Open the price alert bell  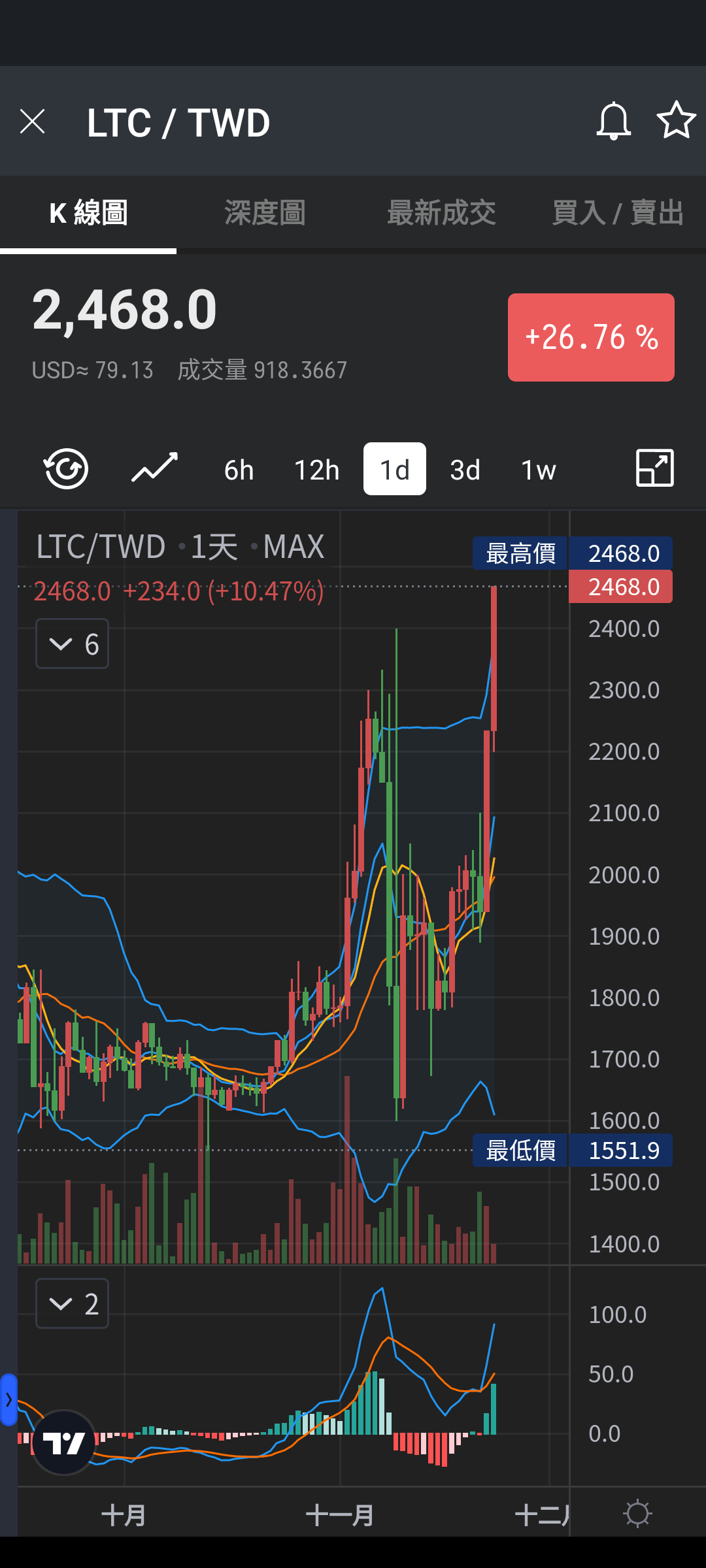[613, 121]
